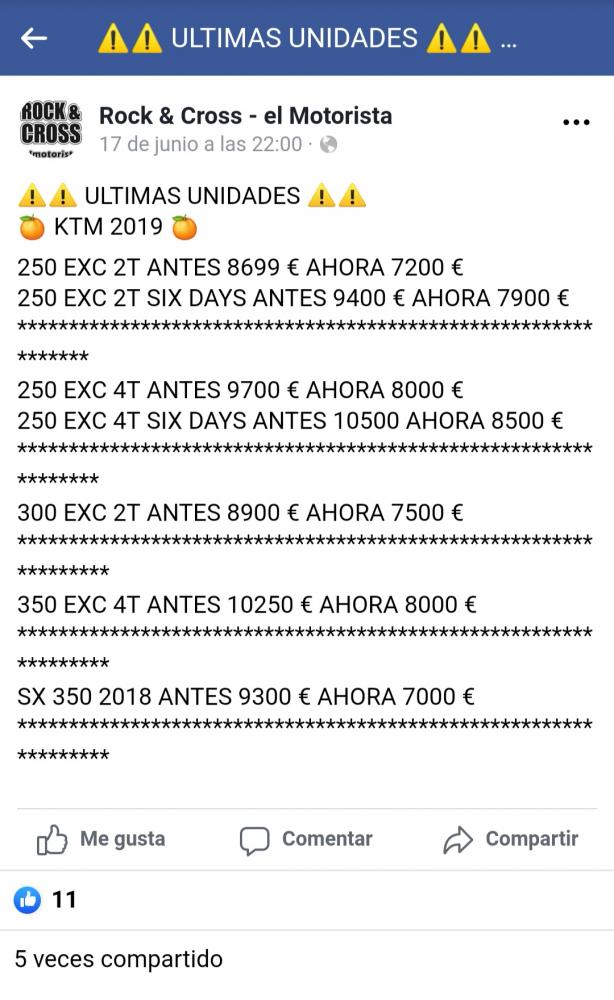Open the post timestamp 17 de junio
614x1000 pixels.
click(200, 144)
